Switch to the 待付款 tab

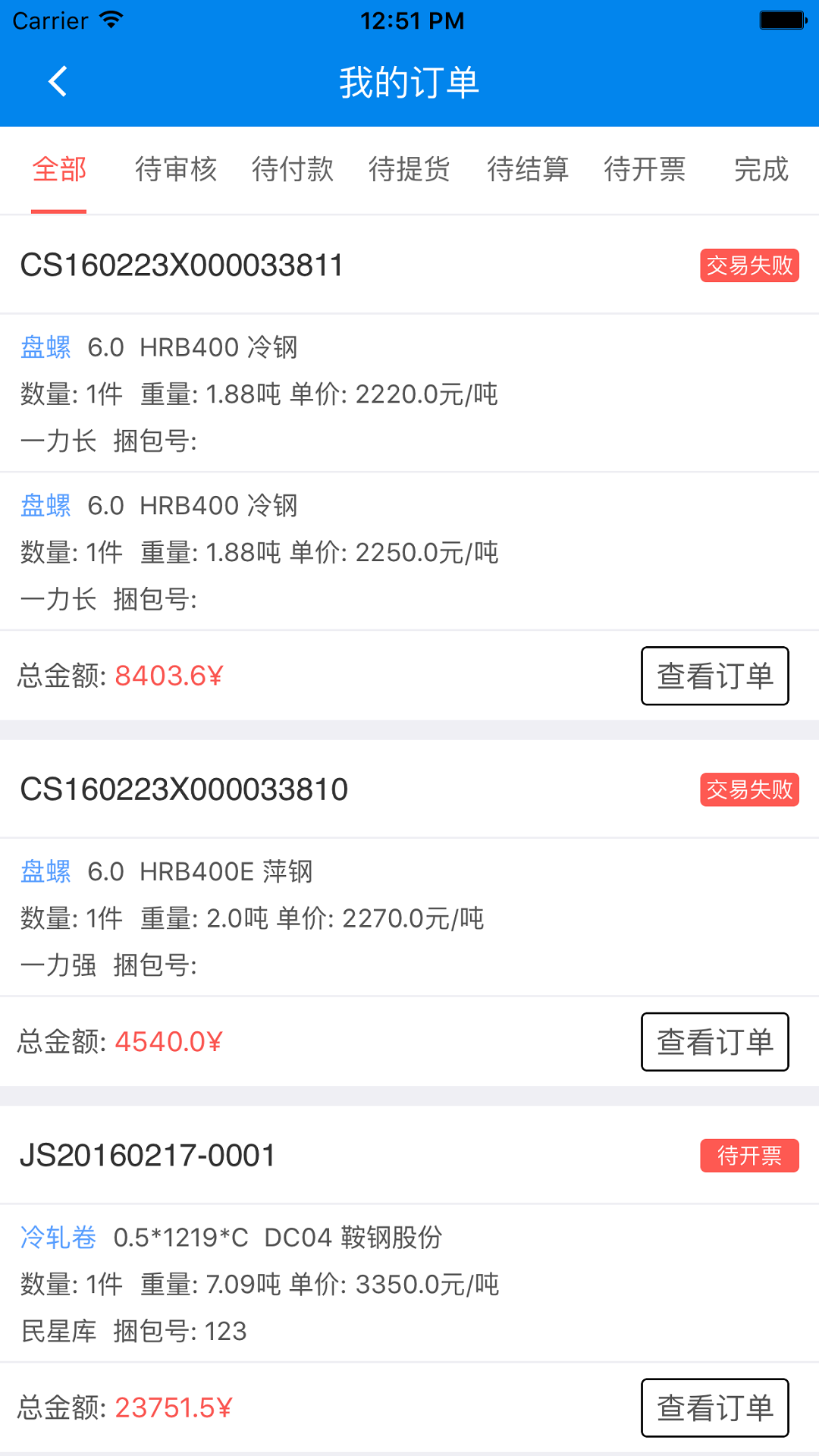[x=293, y=169]
